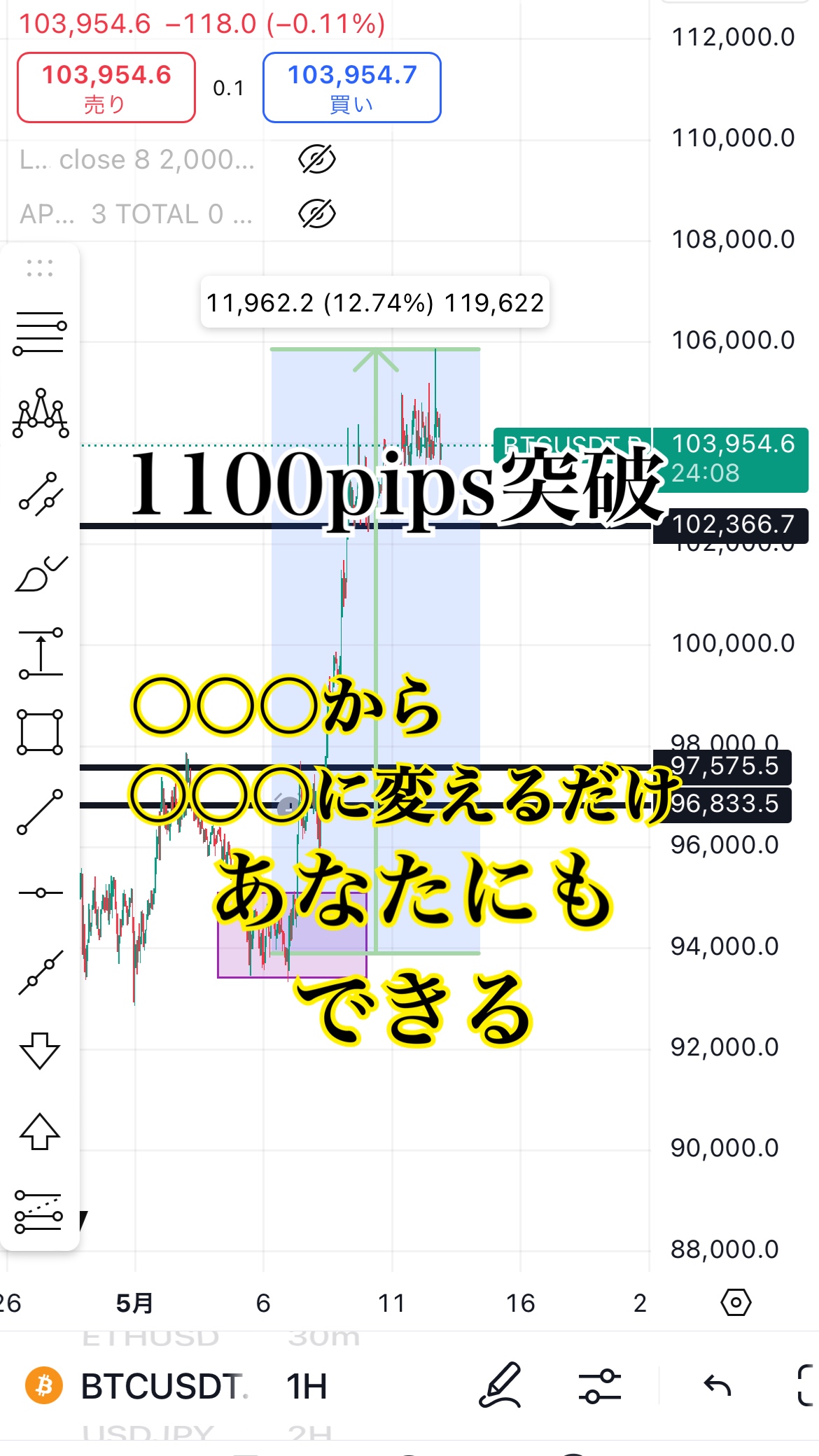Select the zigzag pattern drawing tool
Image resolution: width=819 pixels, height=1456 pixels.
41,414
